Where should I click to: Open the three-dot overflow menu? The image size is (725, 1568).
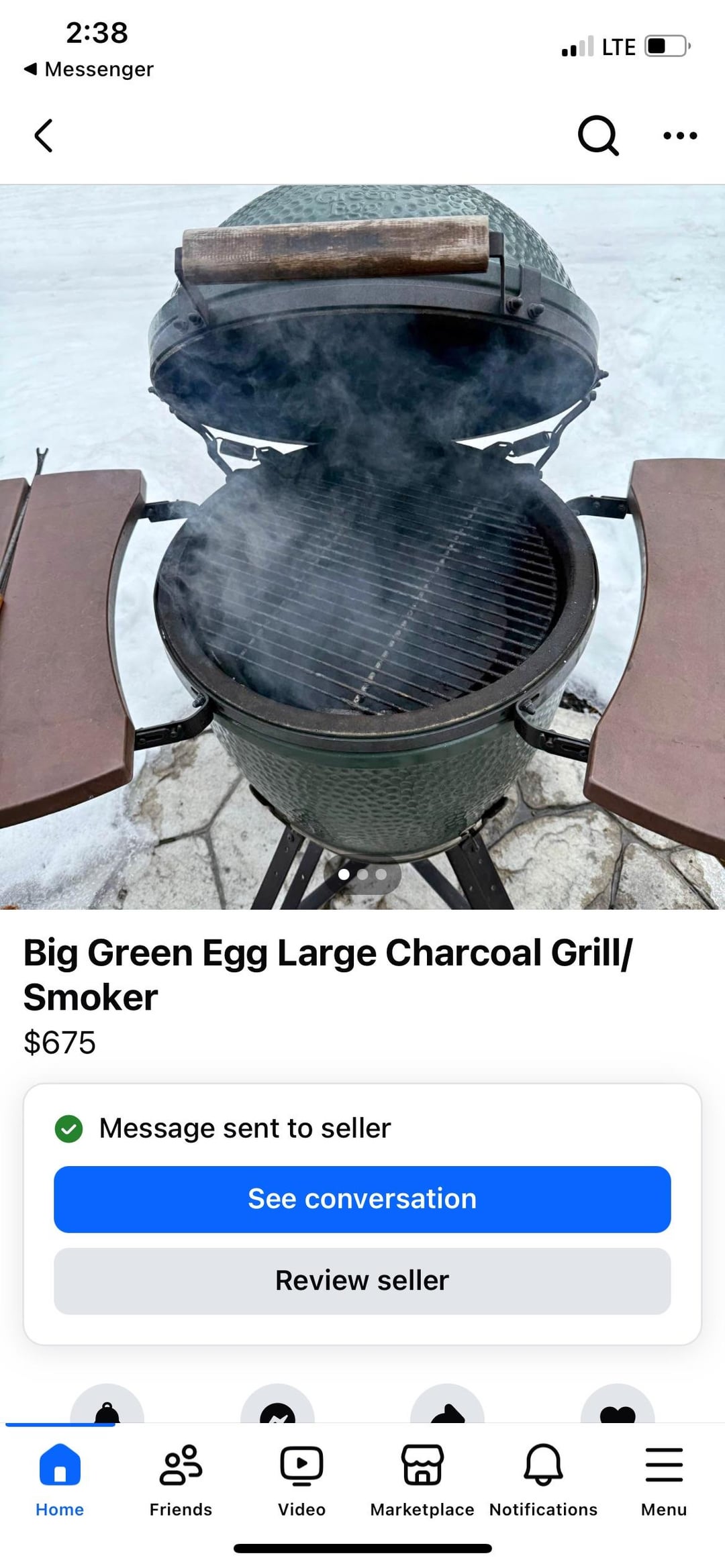click(x=679, y=136)
